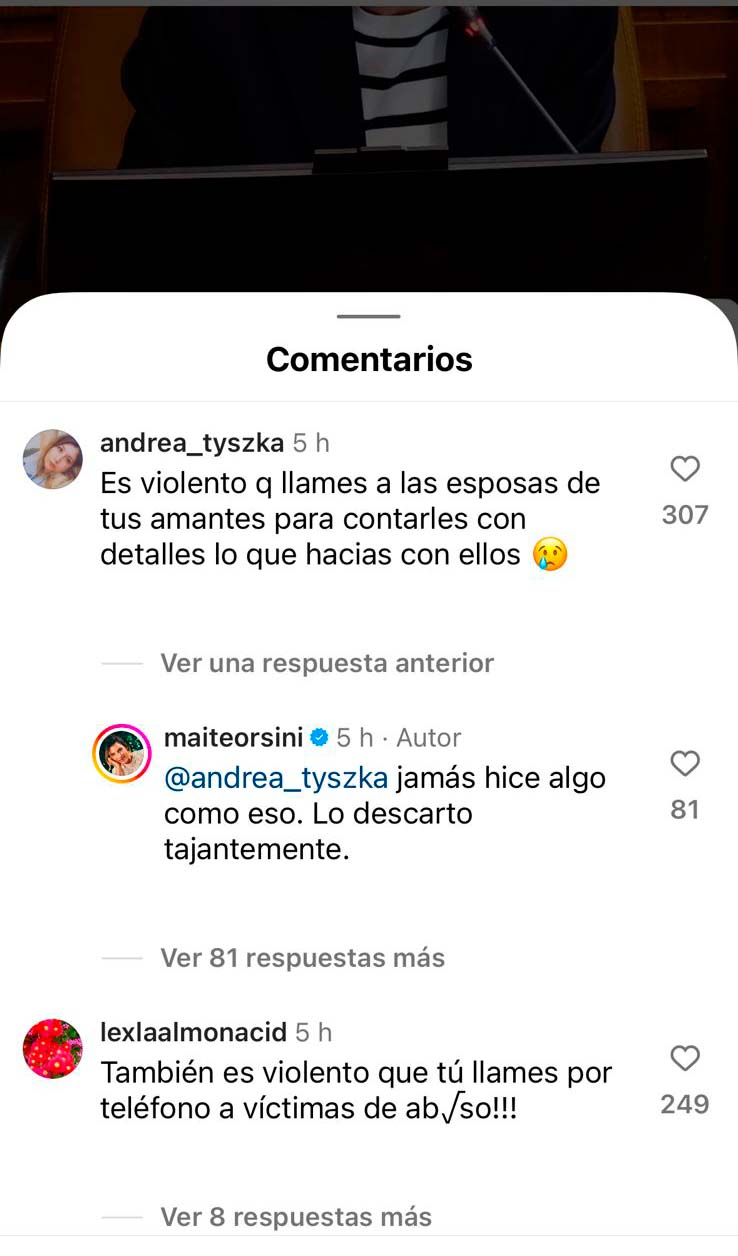Show "Ver 81 respuestas más"

coord(302,958)
